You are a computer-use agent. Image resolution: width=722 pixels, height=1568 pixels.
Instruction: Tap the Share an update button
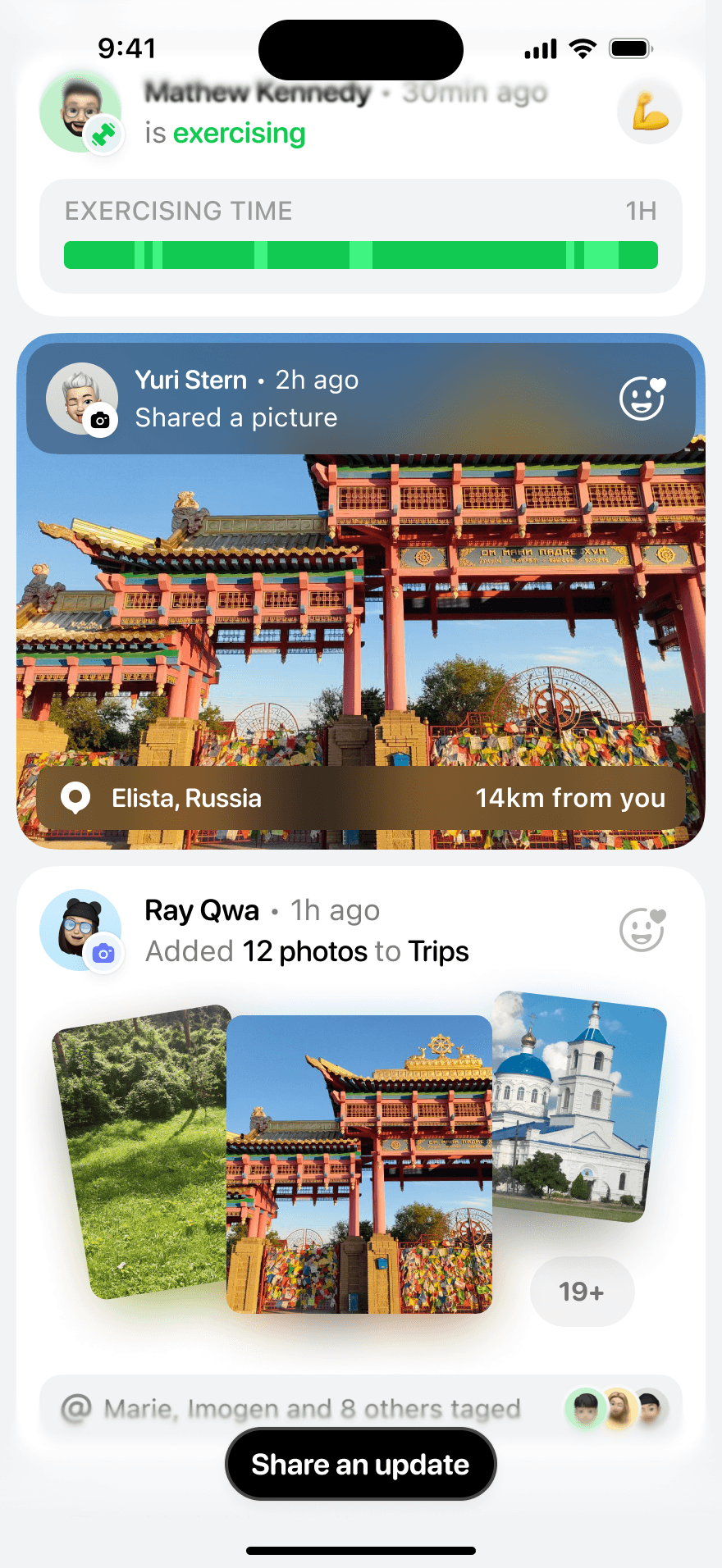(x=361, y=1464)
